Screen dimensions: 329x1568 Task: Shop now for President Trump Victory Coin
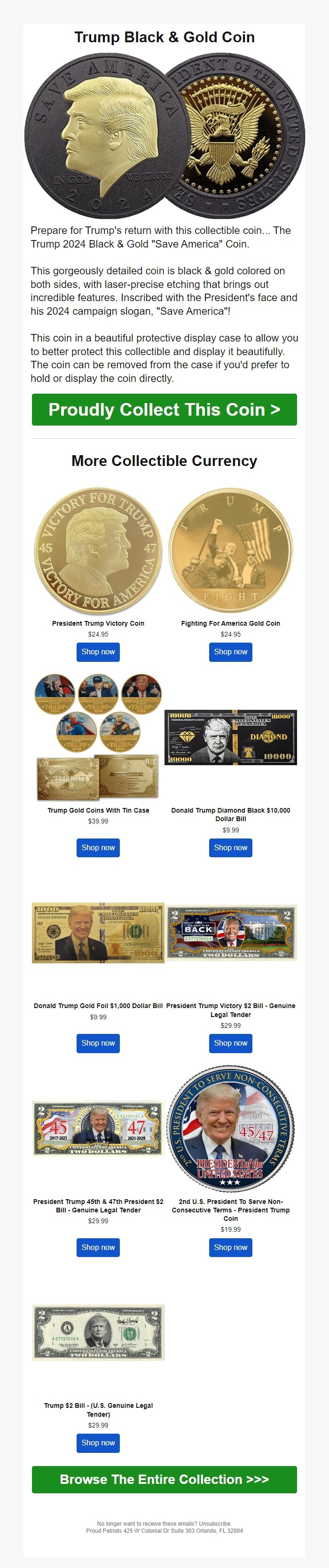[x=98, y=652]
